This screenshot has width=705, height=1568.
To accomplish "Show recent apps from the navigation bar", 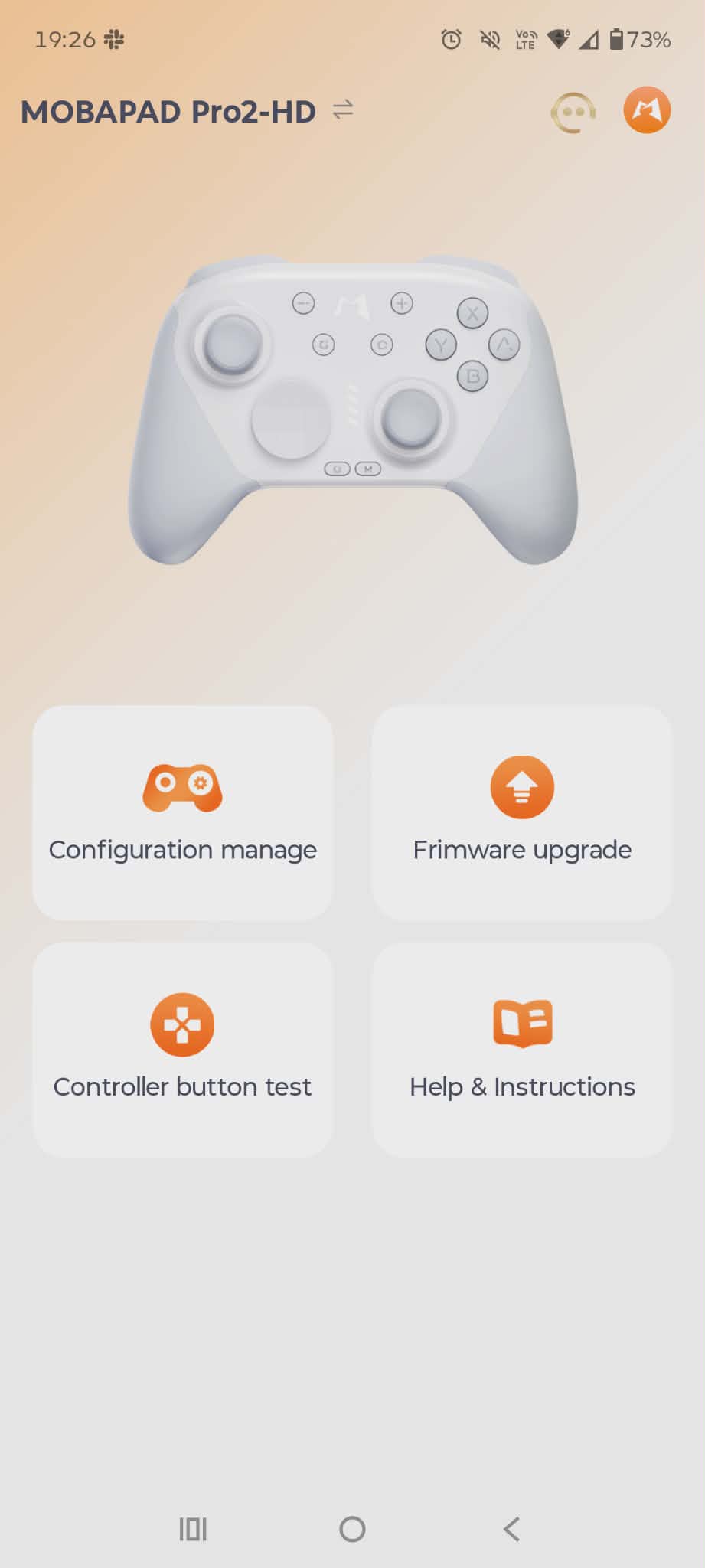I will (193, 1529).
